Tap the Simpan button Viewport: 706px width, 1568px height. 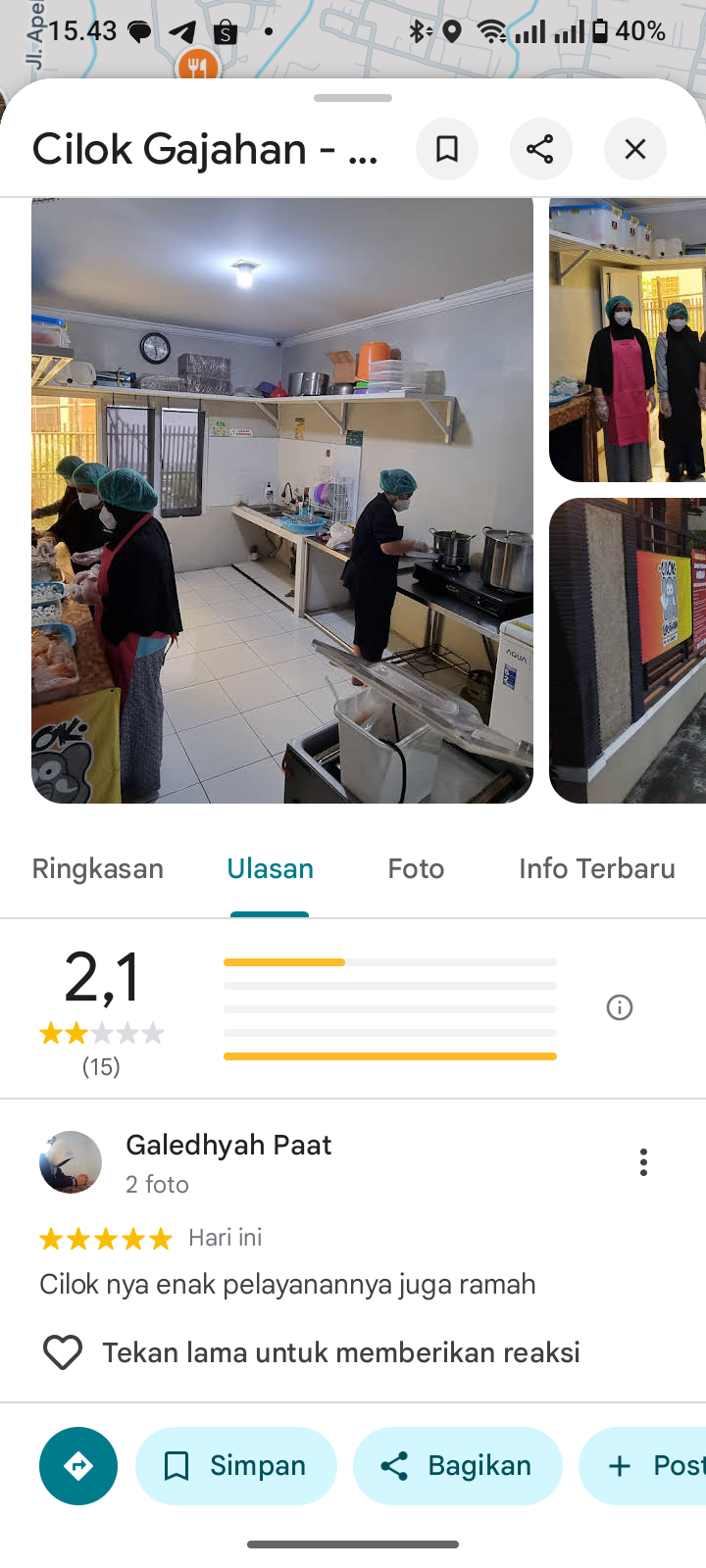(236, 1466)
